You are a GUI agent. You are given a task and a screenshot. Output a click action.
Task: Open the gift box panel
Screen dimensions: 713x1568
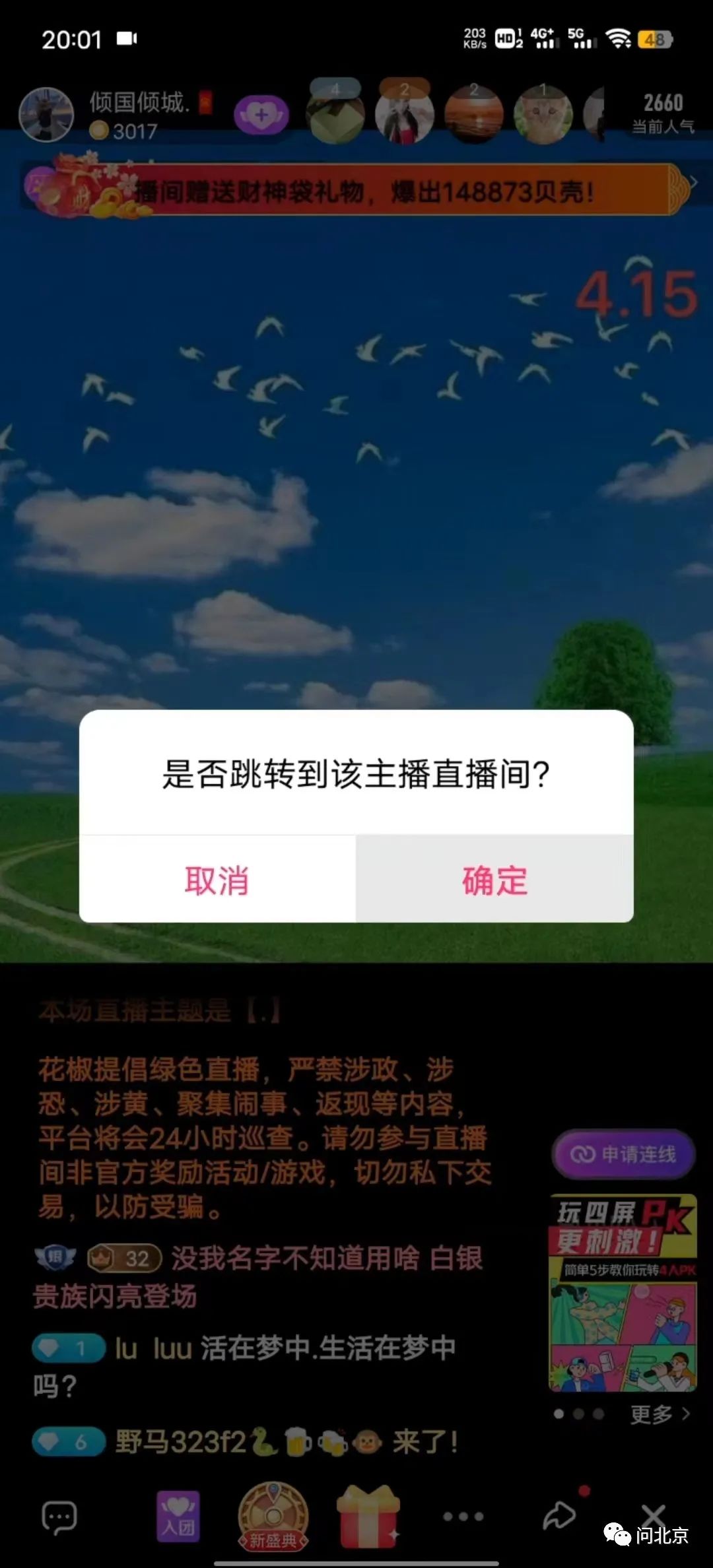[x=368, y=1517]
